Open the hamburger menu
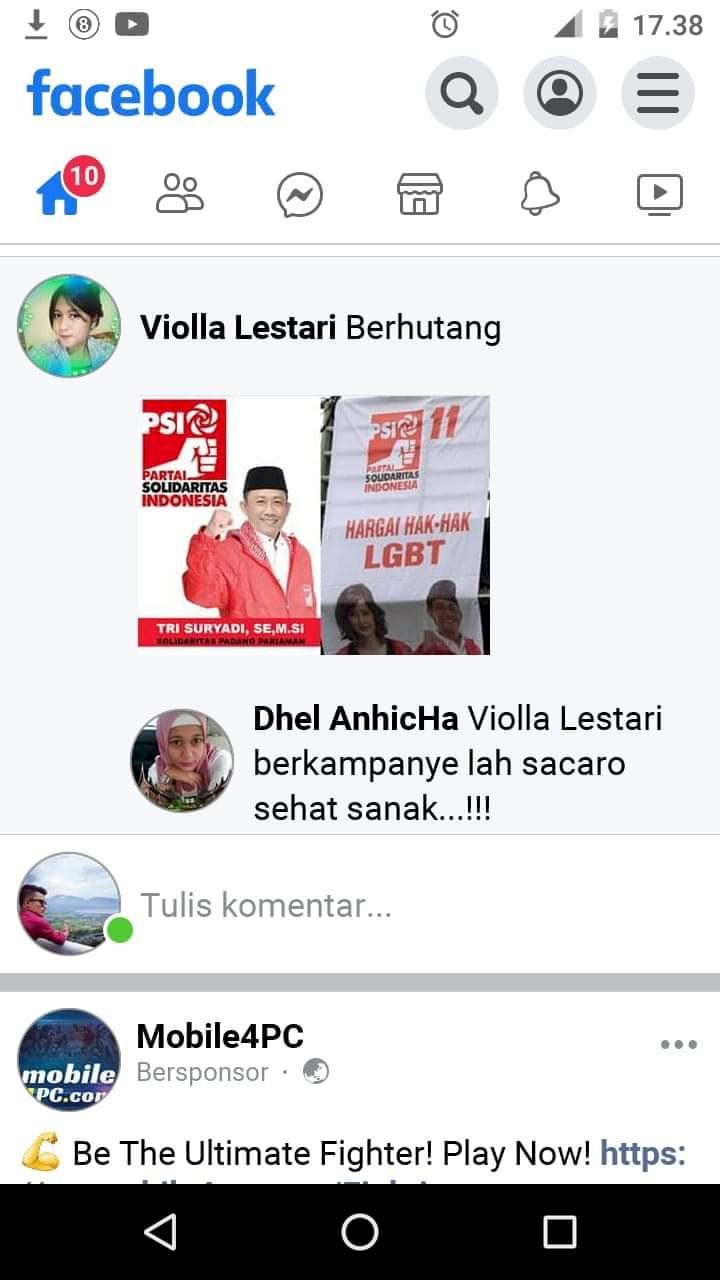Screen dimensions: 720x1280 657,94
